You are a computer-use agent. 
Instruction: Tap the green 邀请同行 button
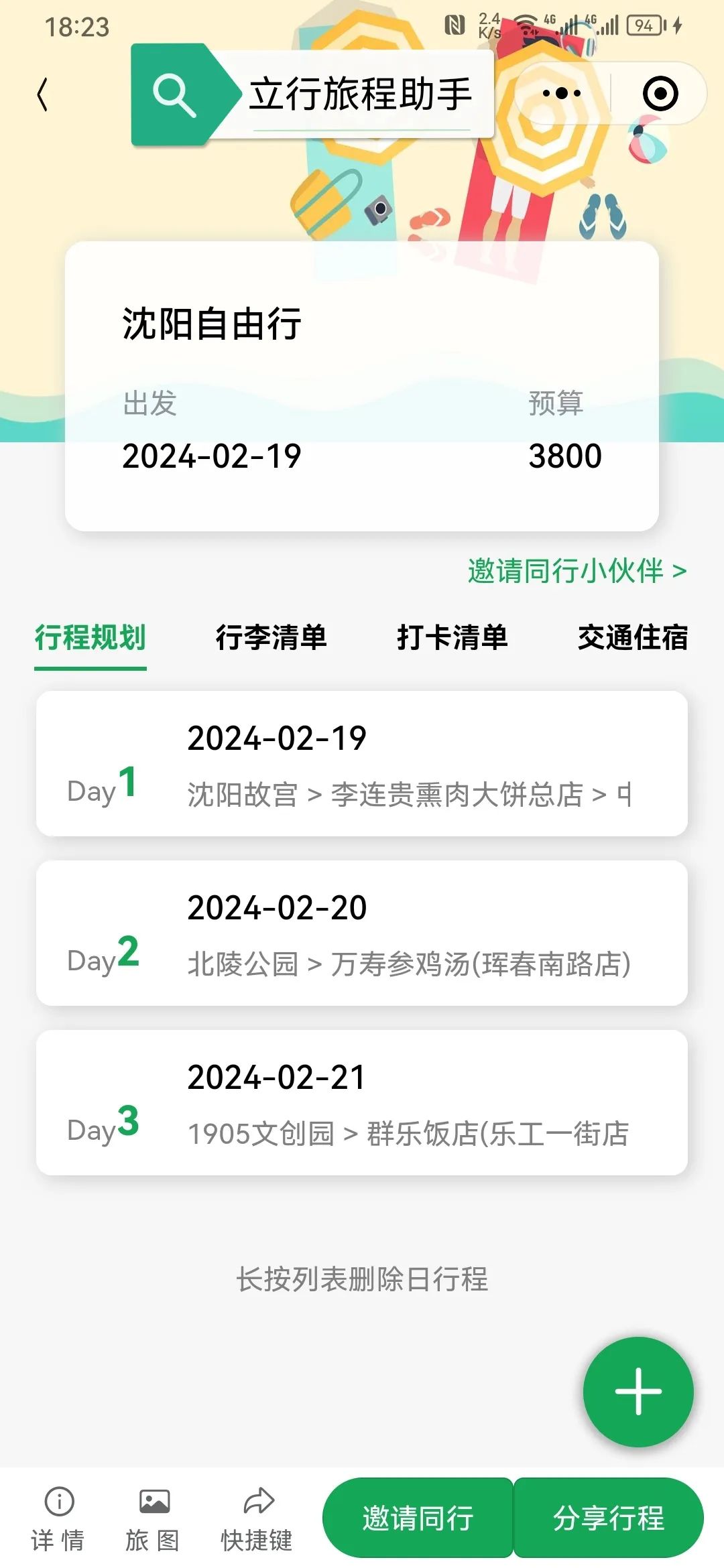(418, 1518)
